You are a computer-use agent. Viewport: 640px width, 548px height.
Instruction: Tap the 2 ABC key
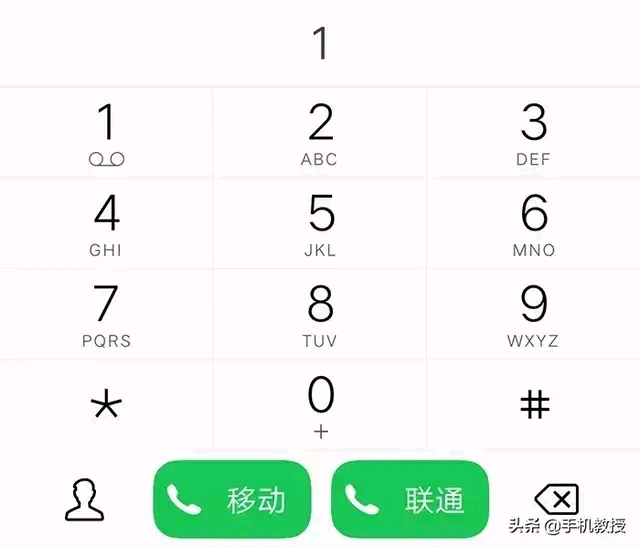[320, 133]
